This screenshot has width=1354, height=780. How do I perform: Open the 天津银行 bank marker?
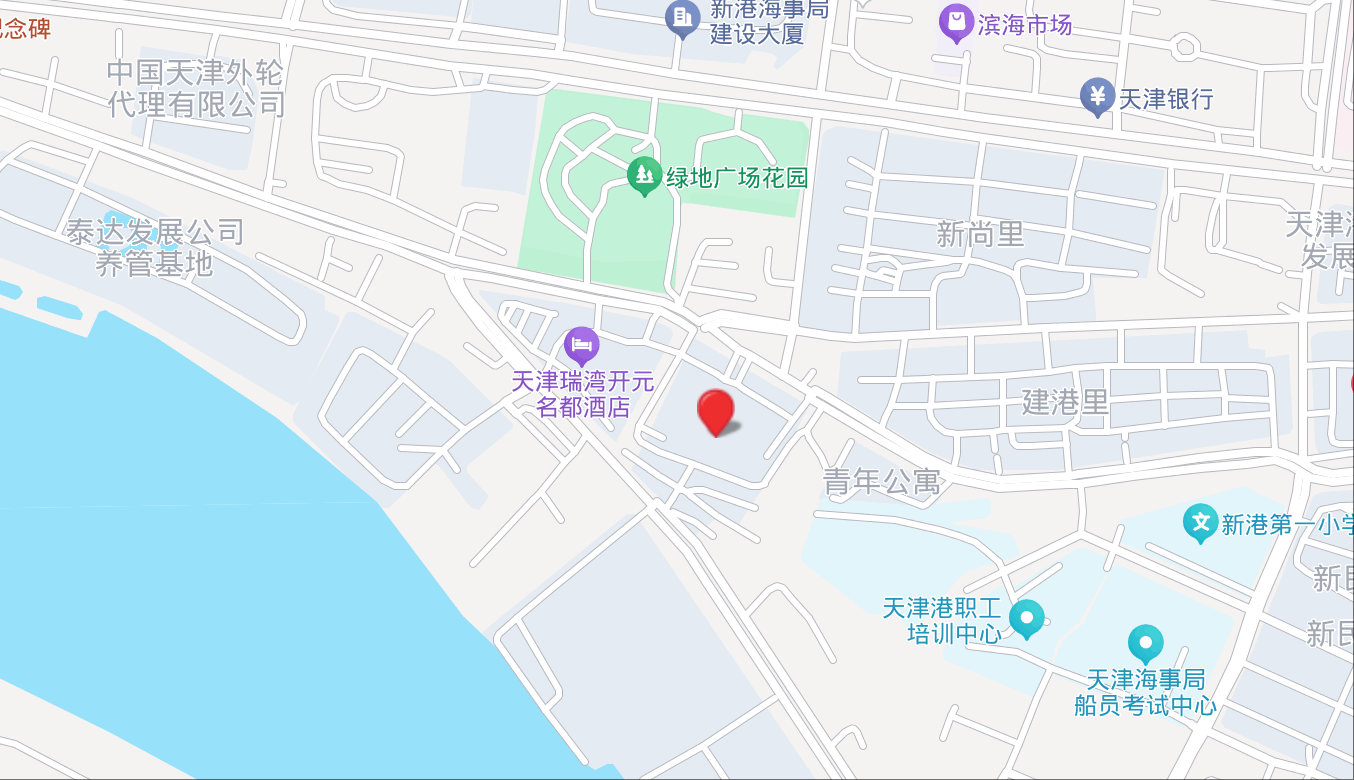[x=1097, y=97]
